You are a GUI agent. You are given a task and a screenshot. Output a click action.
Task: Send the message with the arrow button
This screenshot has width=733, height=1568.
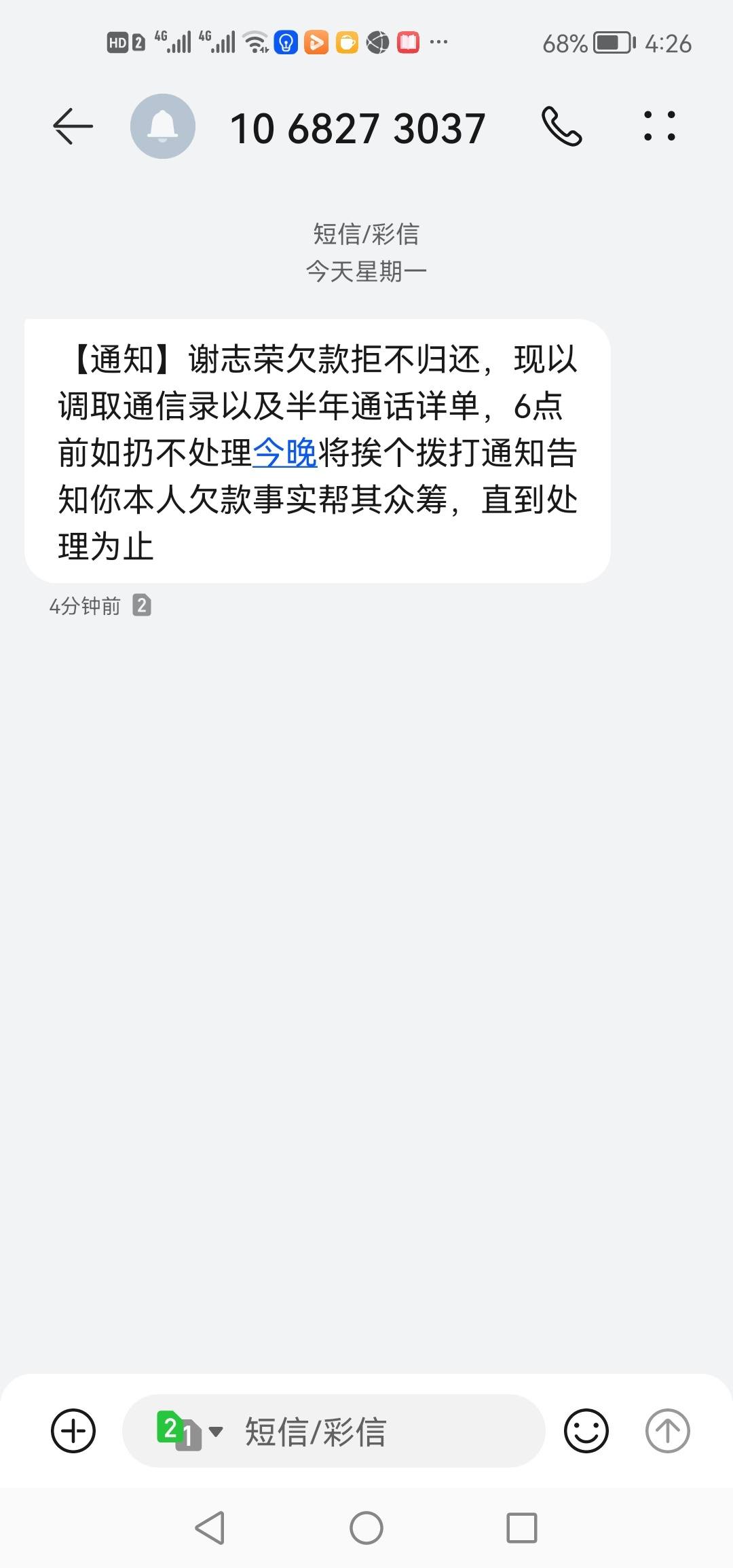[667, 1431]
